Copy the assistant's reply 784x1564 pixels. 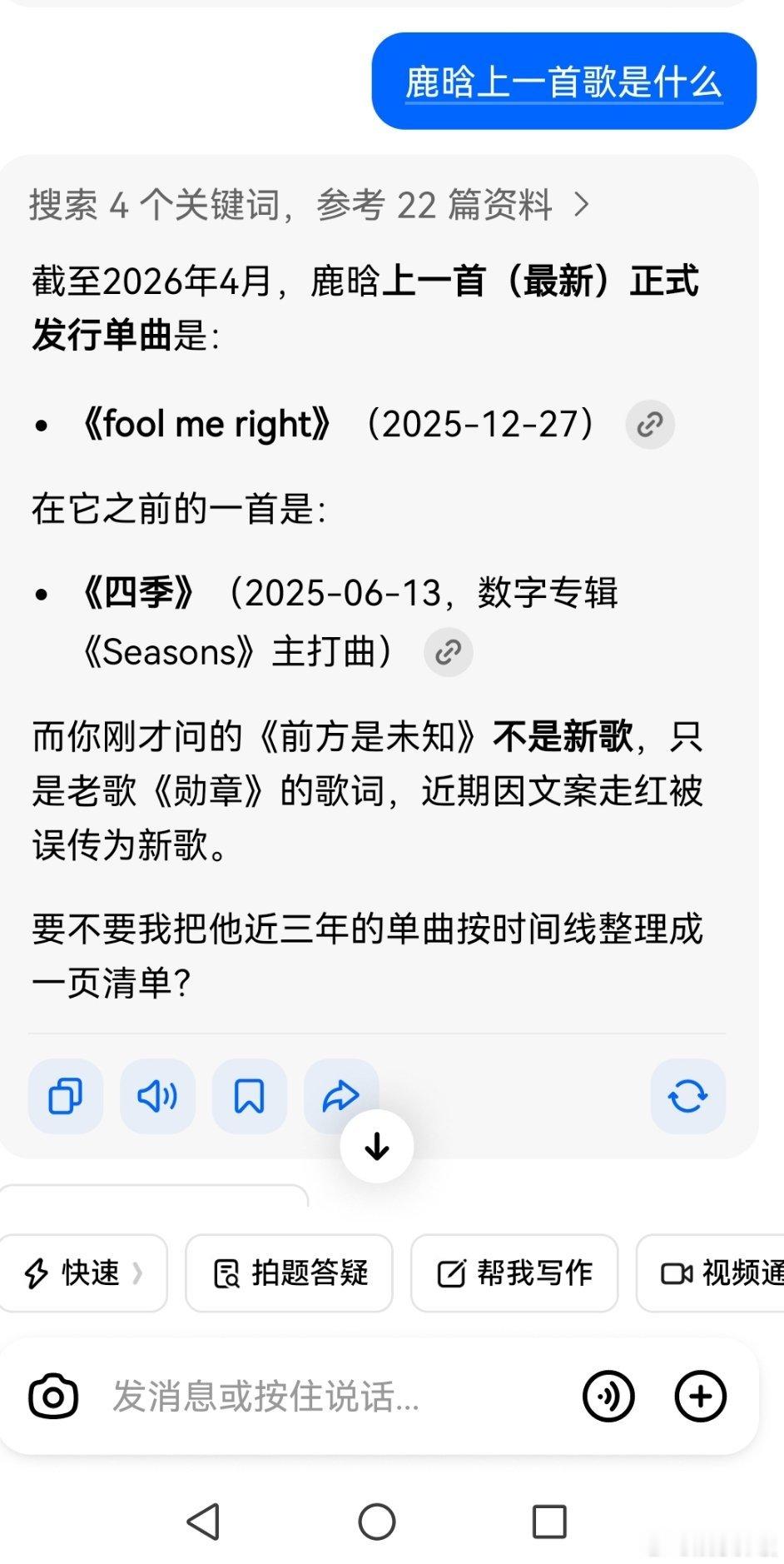(x=65, y=1097)
